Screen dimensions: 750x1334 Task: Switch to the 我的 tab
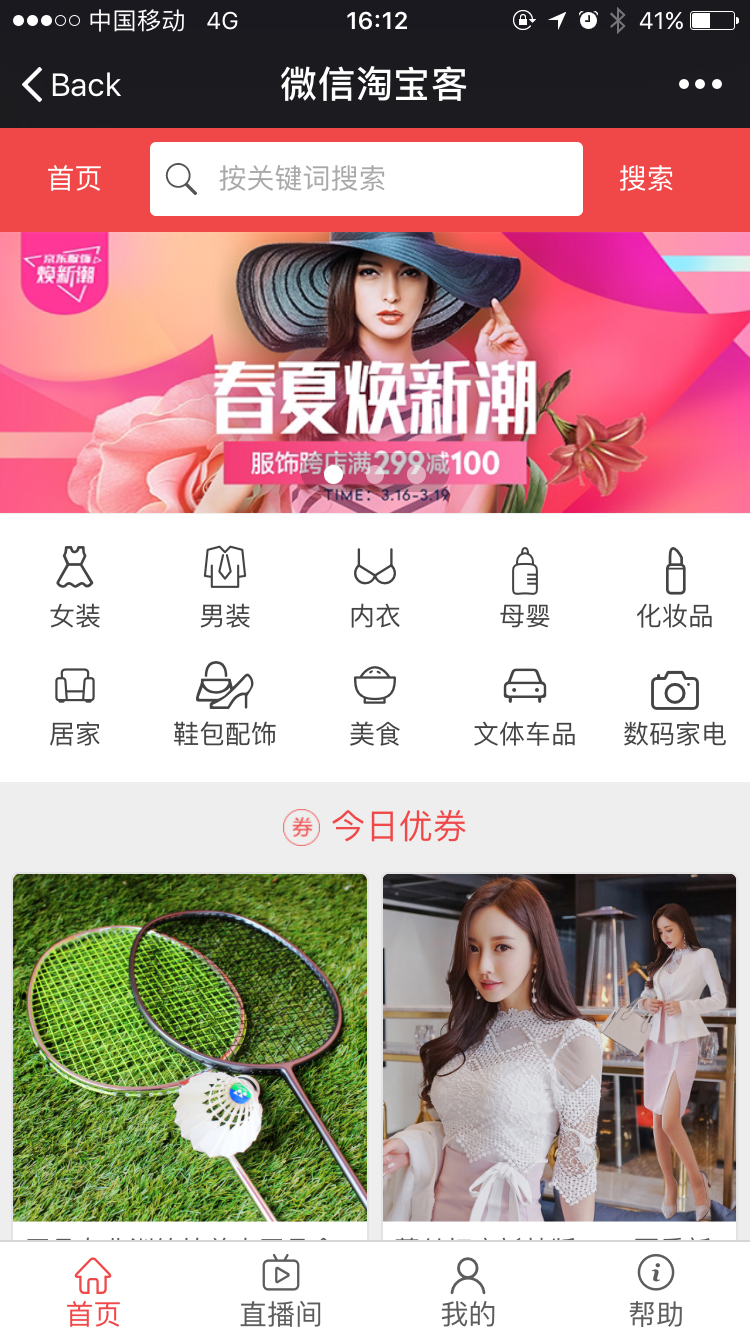468,1291
